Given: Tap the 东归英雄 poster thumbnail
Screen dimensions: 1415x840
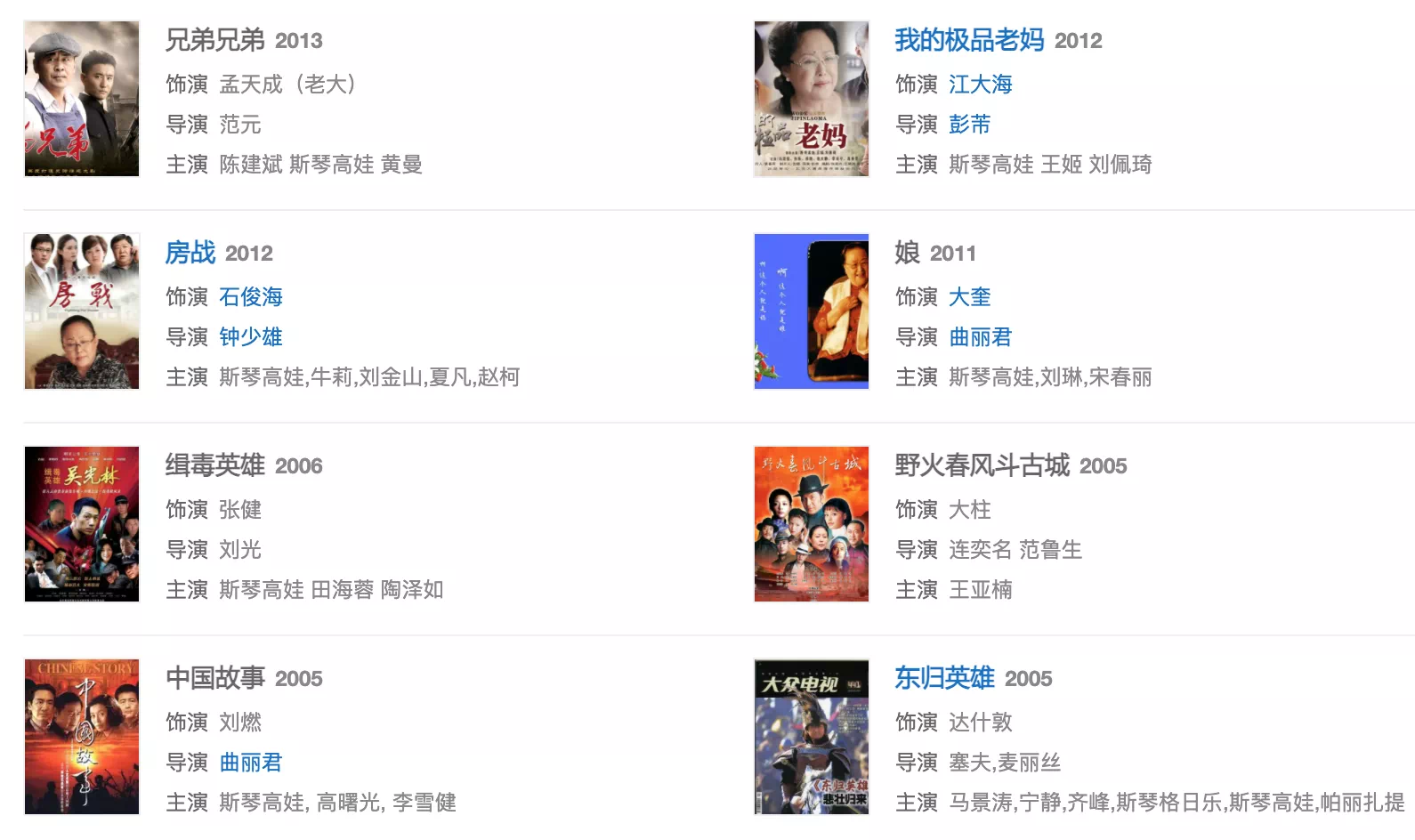Looking at the screenshot, I should 811,737.
